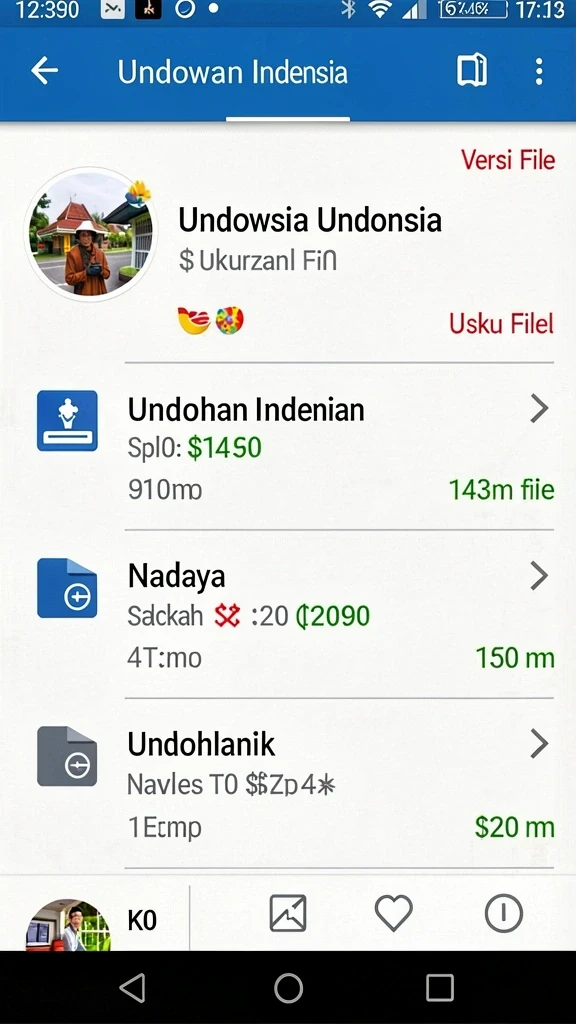This screenshot has width=576, height=1024.
Task: Open the Undowsia Undonsia profile picture
Action: pos(90,234)
